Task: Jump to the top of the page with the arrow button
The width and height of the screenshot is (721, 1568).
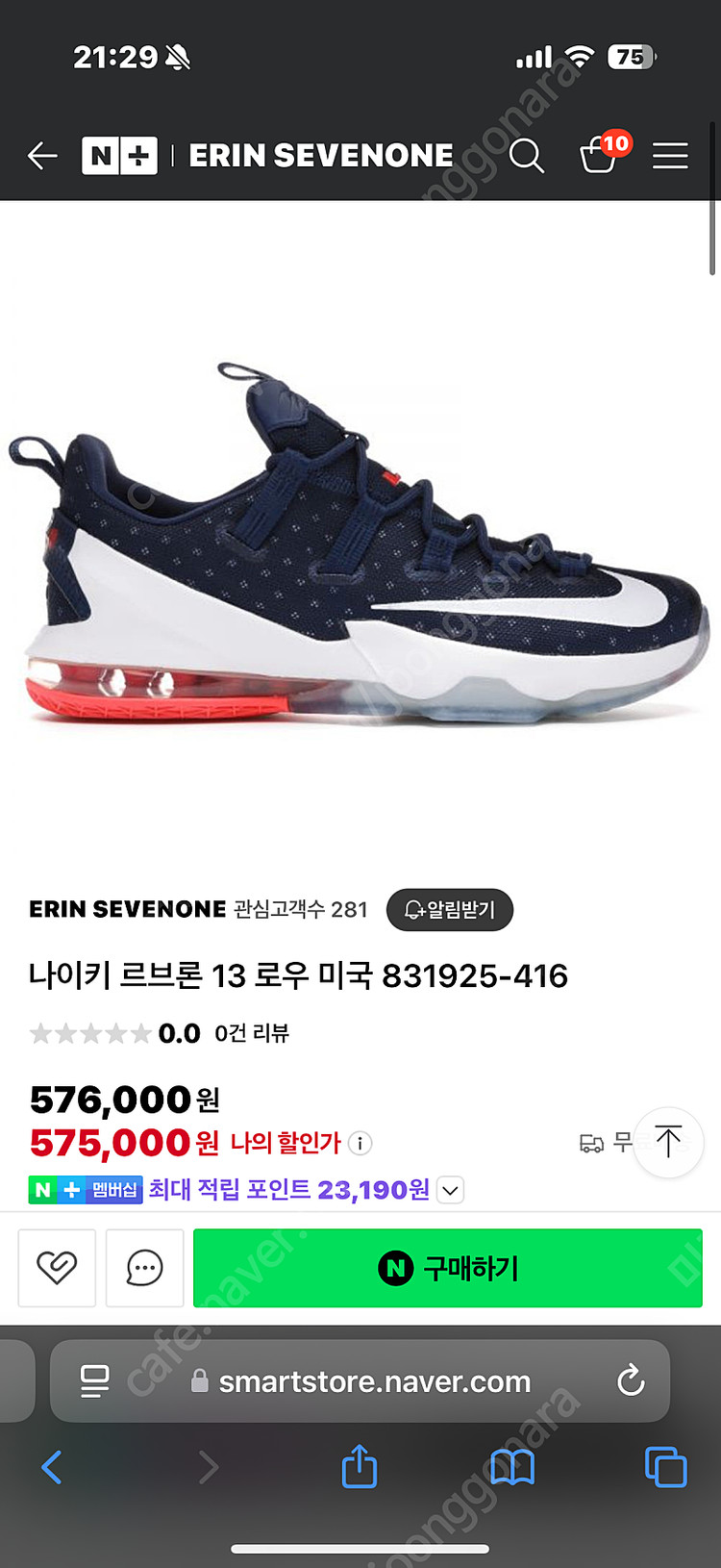Action: pyautogui.click(x=668, y=1142)
